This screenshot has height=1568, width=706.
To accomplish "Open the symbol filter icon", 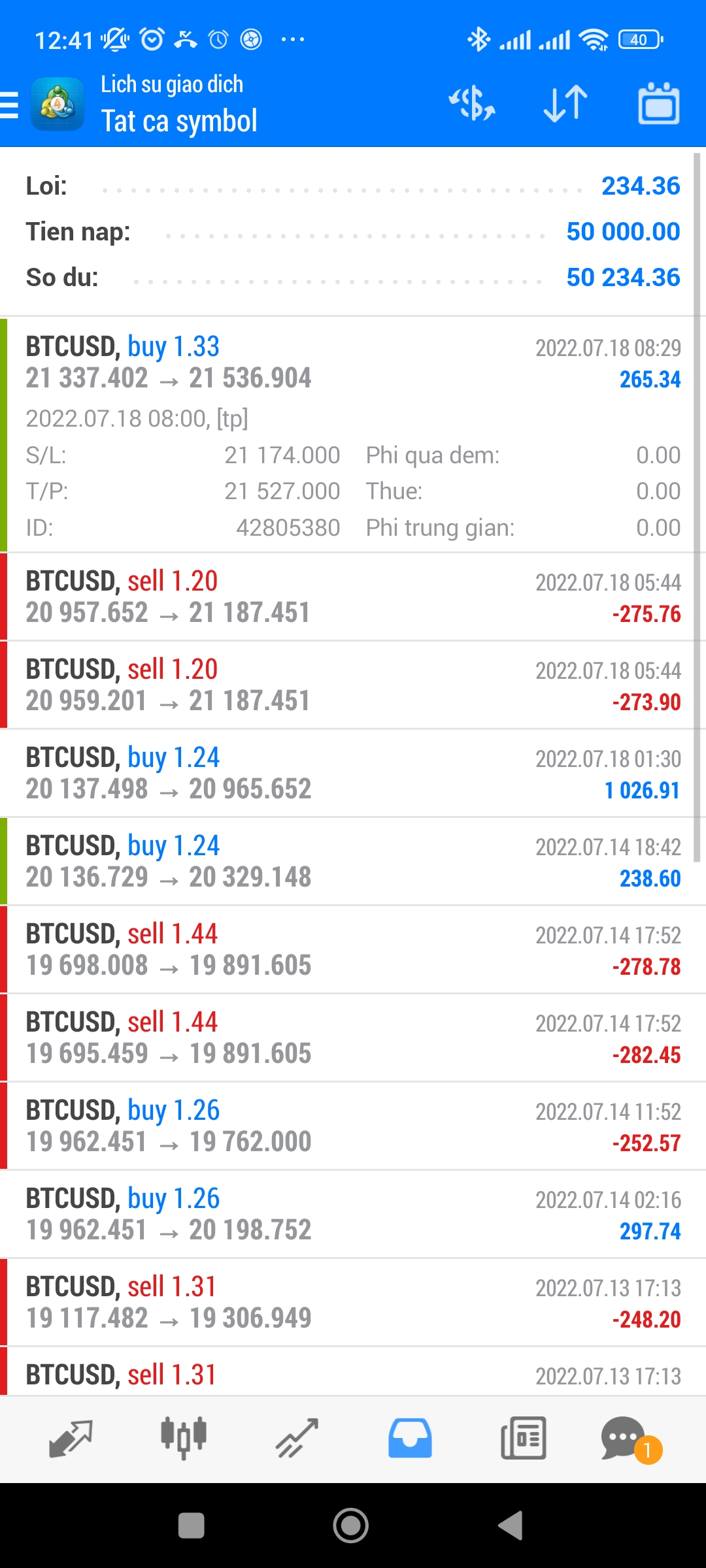I will click(471, 104).
